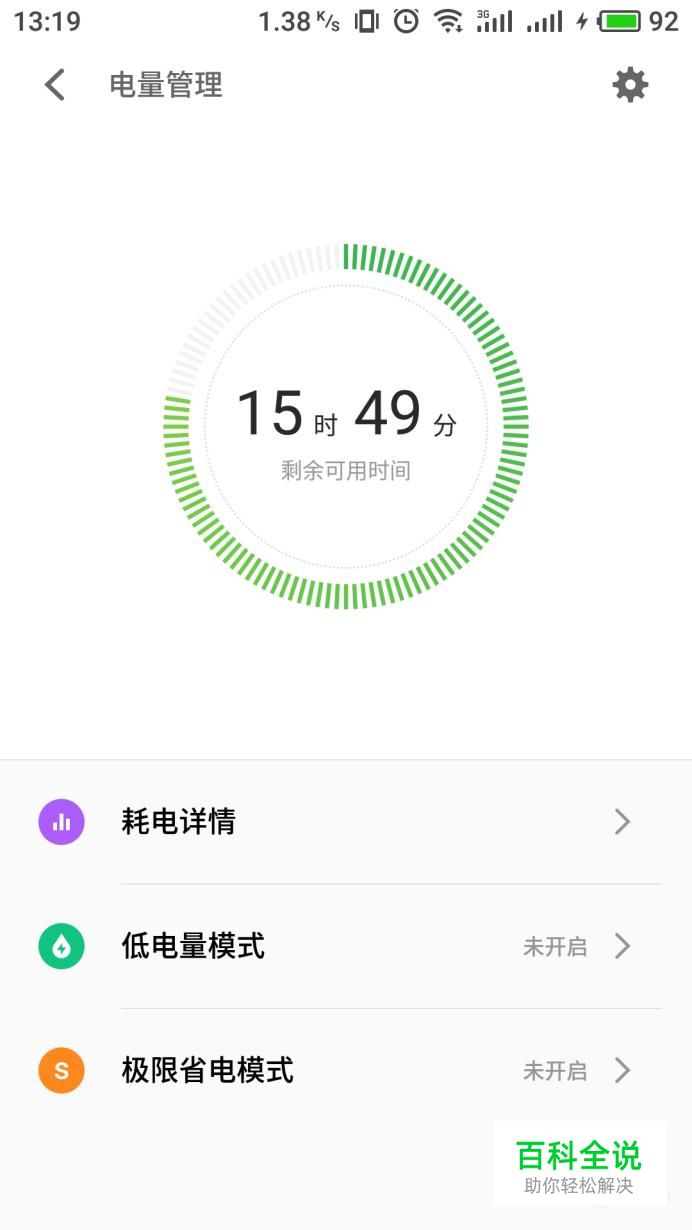Screen dimensions: 692x1230
Task: Open 极限省电模式 settings row
Action: (x=346, y=1071)
